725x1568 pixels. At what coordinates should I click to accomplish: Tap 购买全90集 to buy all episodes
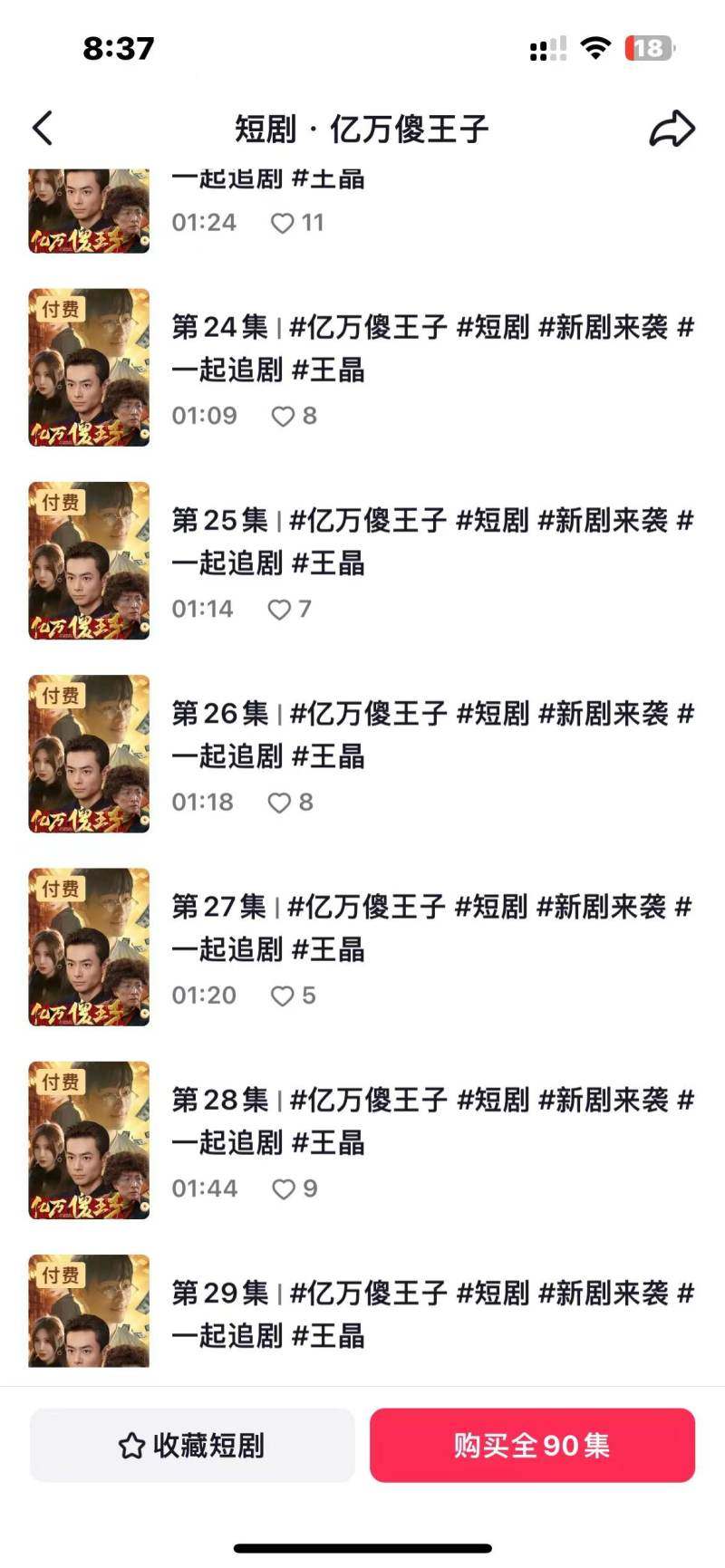532,1445
